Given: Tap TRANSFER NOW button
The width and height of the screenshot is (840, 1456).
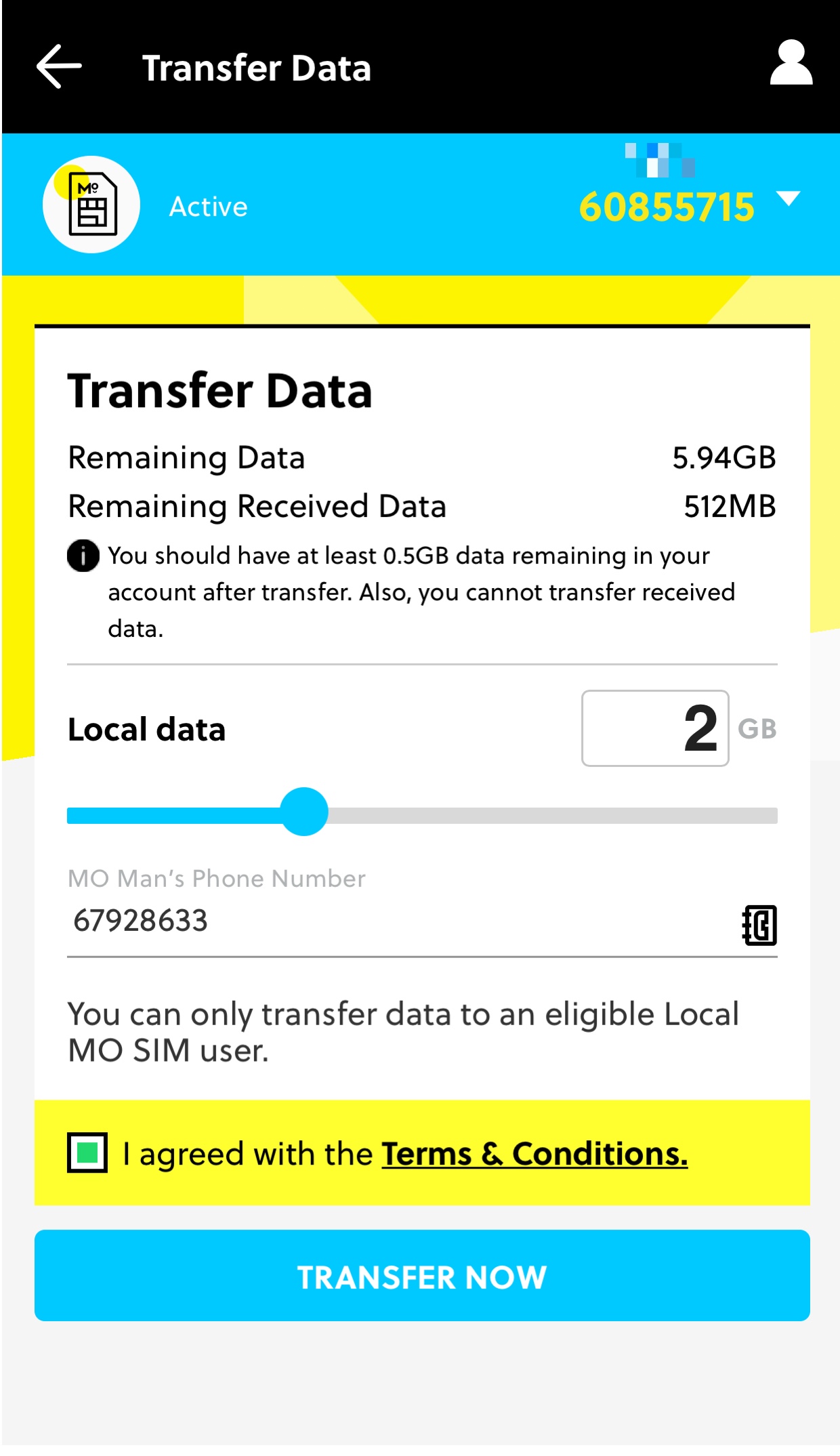Looking at the screenshot, I should [422, 1276].
